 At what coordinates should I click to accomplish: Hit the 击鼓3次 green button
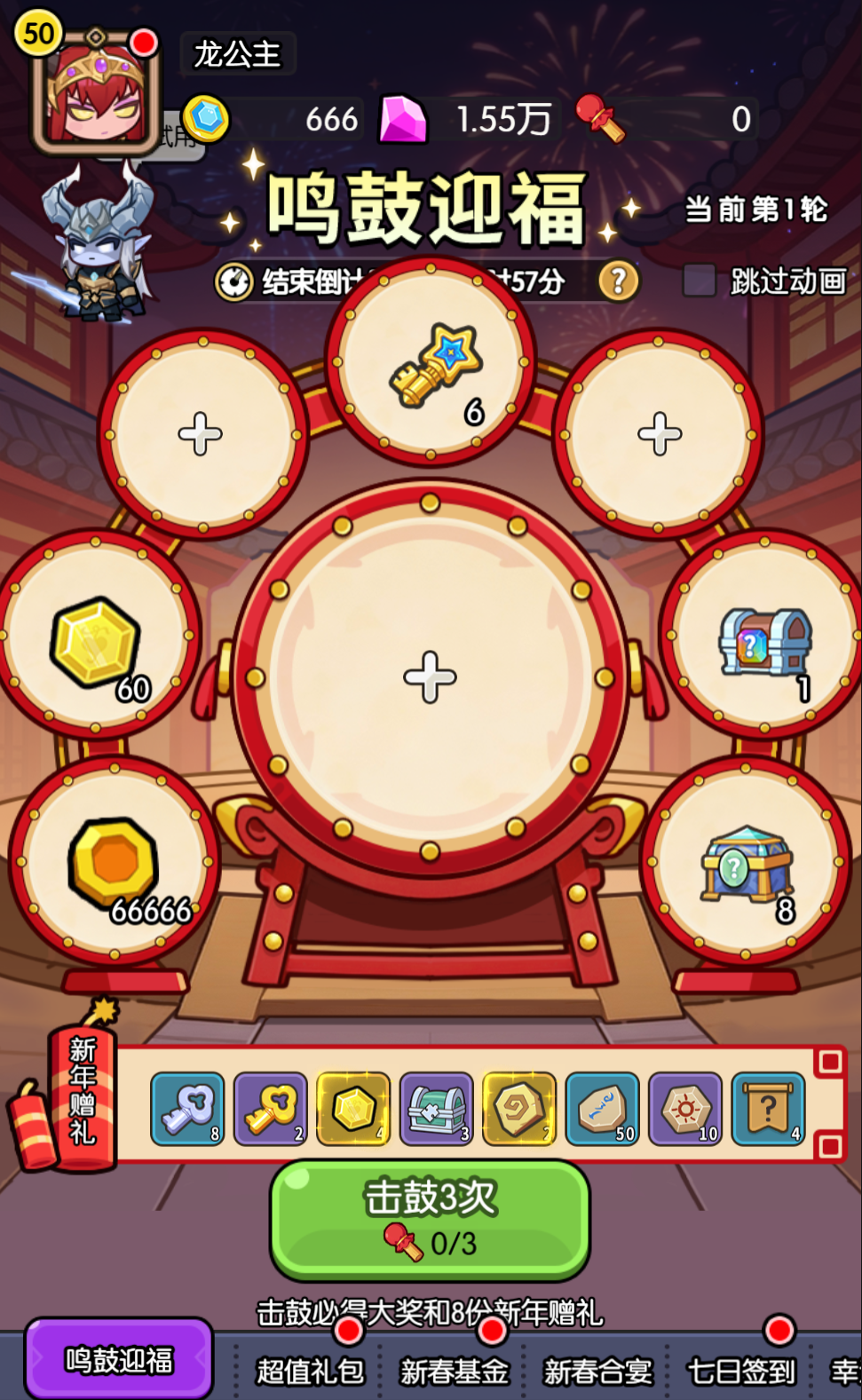pos(430,1219)
